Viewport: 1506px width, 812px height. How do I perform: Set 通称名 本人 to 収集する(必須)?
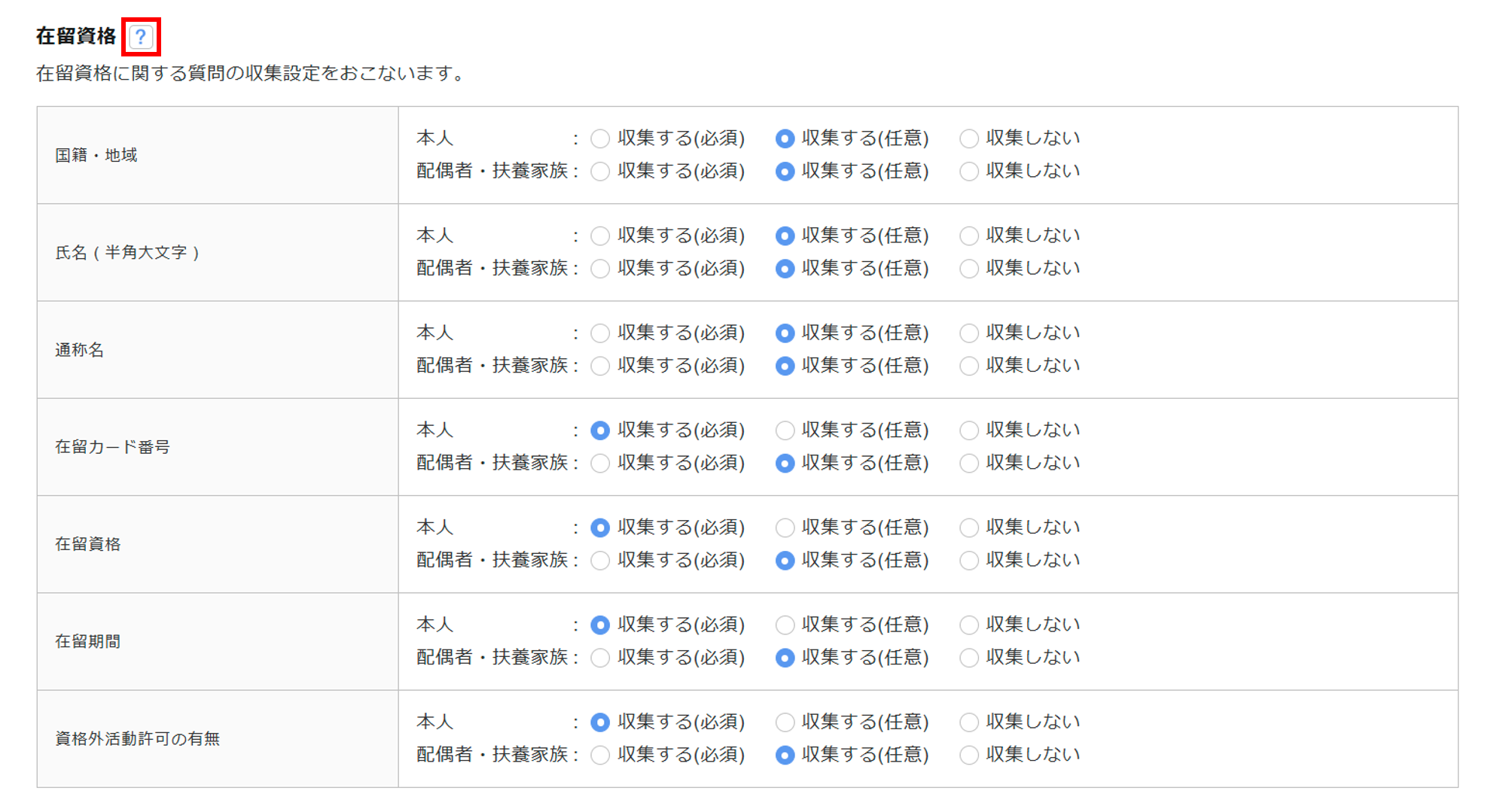tap(600, 333)
